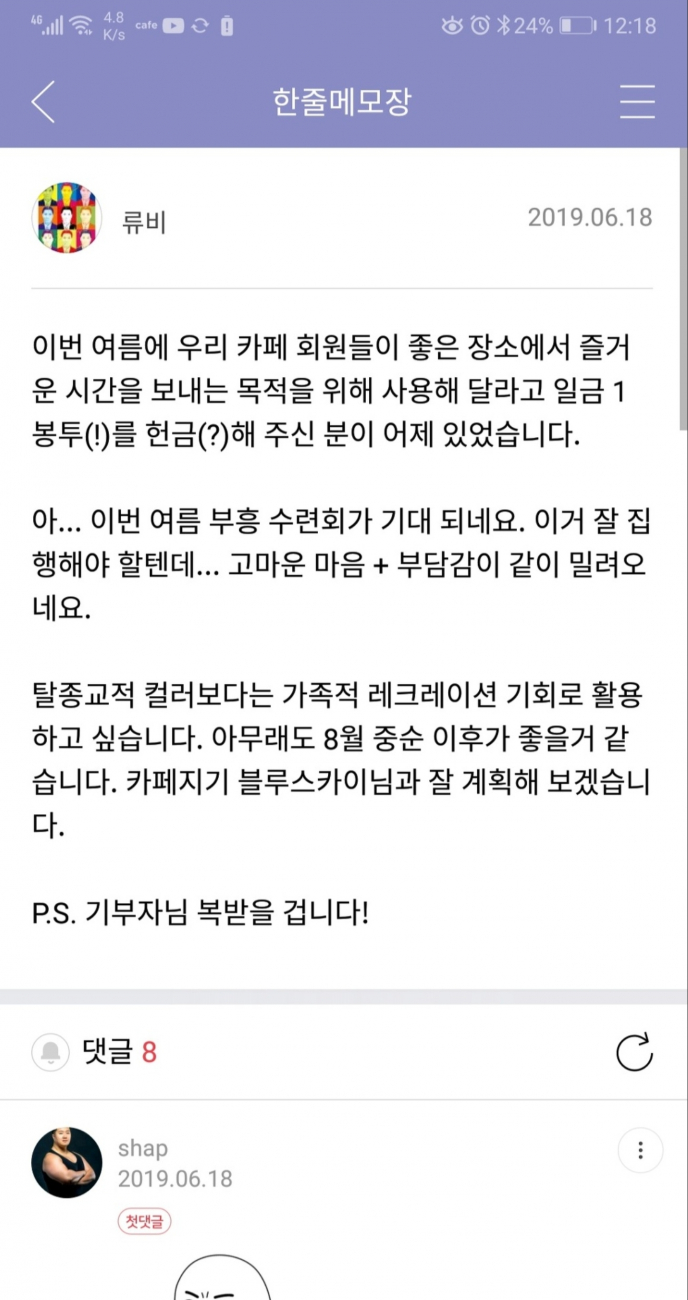Refresh the comments list
Image resolution: width=688 pixels, height=1300 pixels.
pos(634,1052)
